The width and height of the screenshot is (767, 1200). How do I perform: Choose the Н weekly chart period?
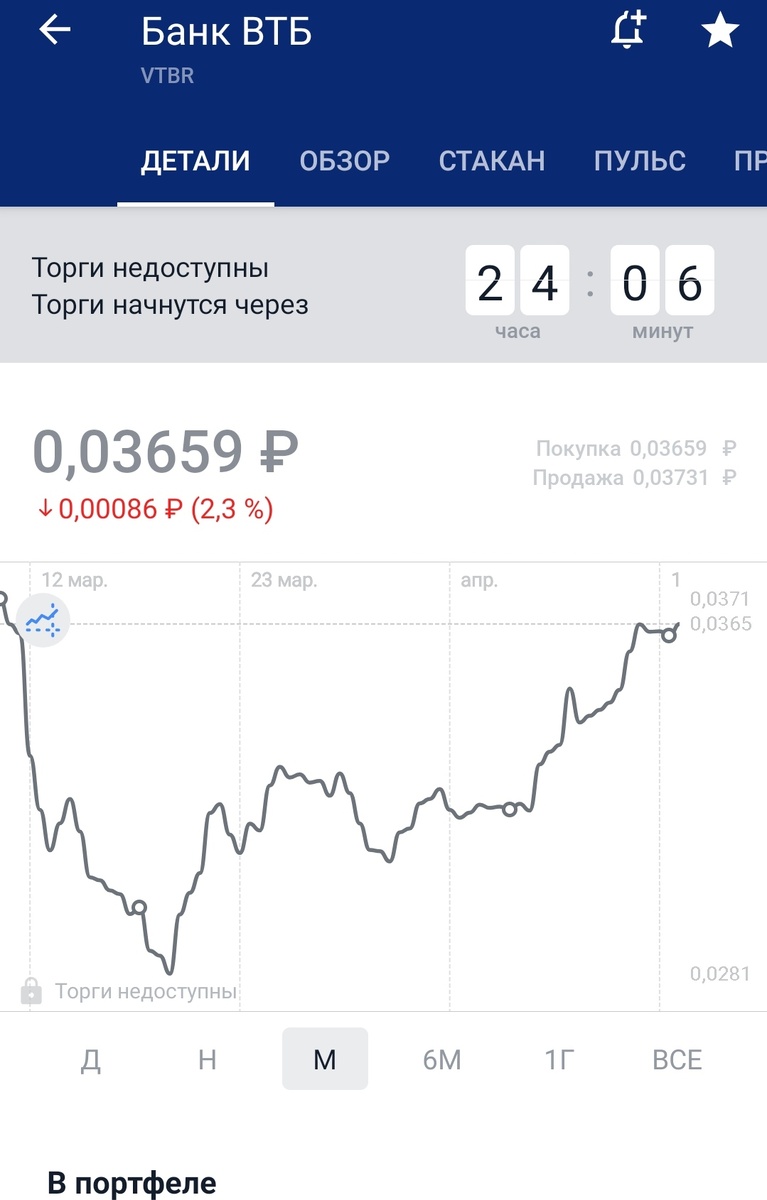point(206,1058)
